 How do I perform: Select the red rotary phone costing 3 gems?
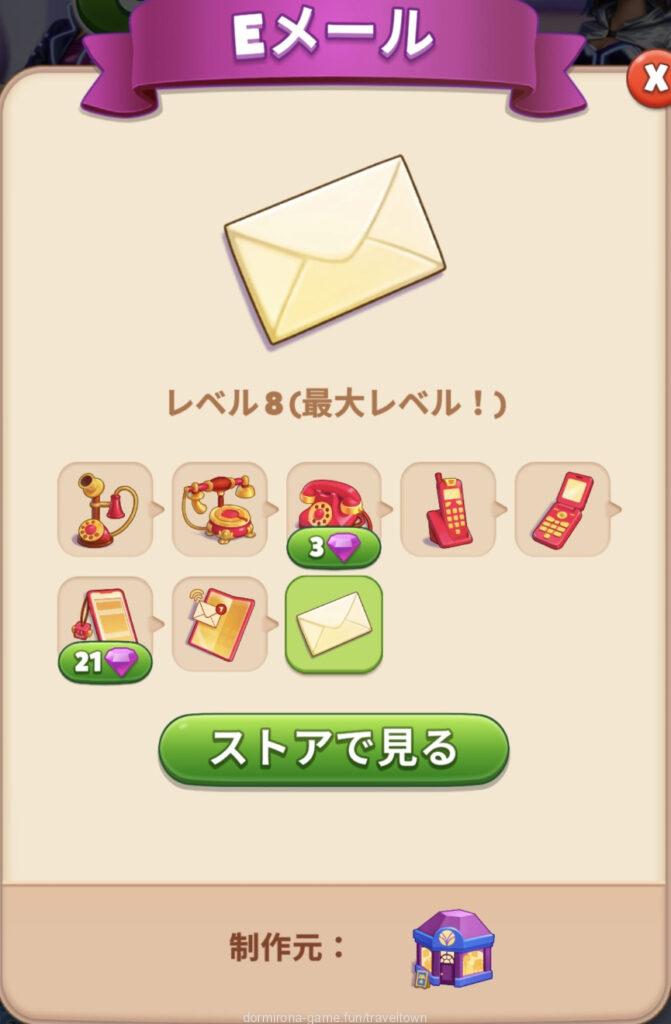[334, 509]
